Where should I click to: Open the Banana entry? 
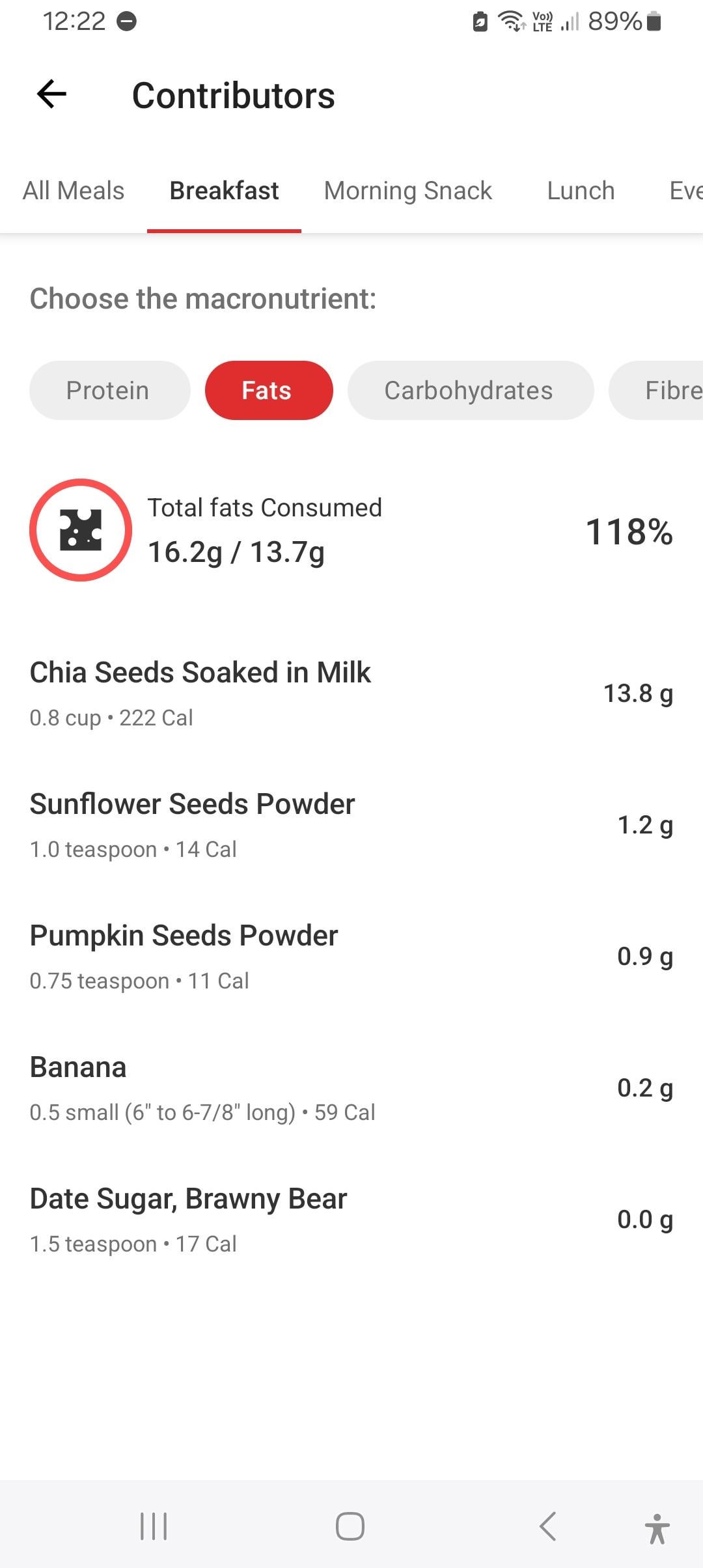(x=351, y=1088)
